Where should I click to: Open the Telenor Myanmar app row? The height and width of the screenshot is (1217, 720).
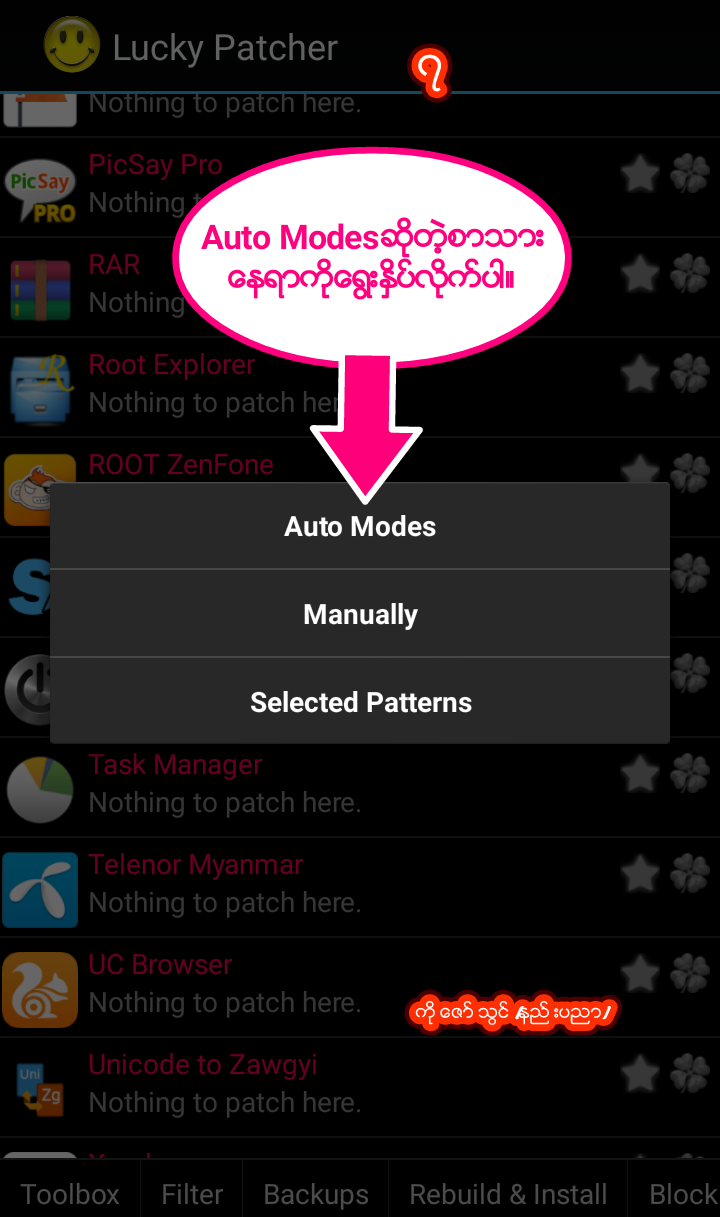click(x=300, y=884)
